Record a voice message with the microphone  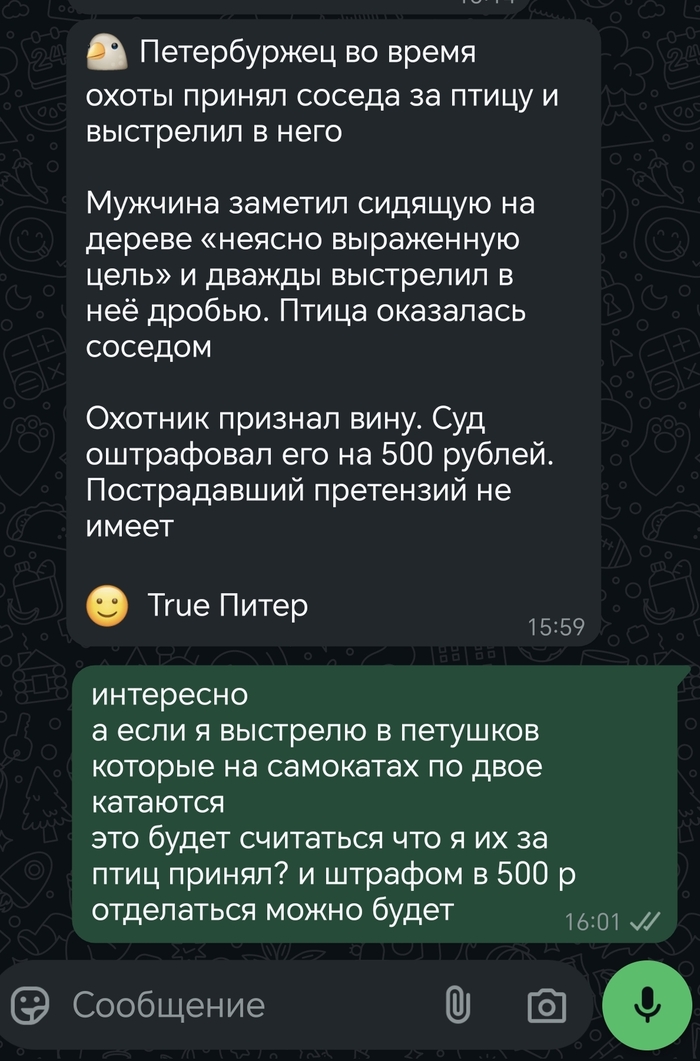[x=647, y=1004]
